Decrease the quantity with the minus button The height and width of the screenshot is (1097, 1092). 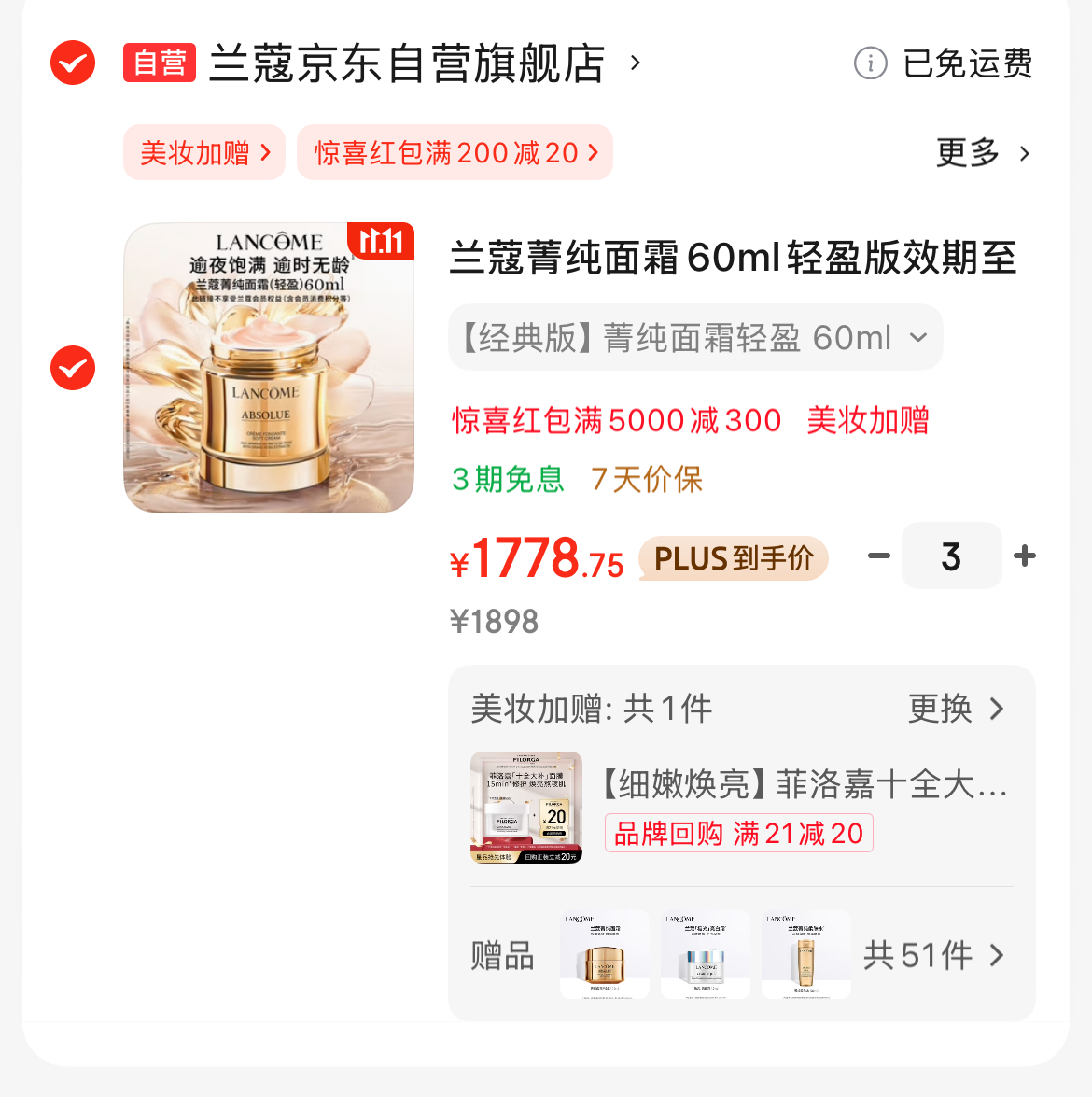tap(878, 556)
